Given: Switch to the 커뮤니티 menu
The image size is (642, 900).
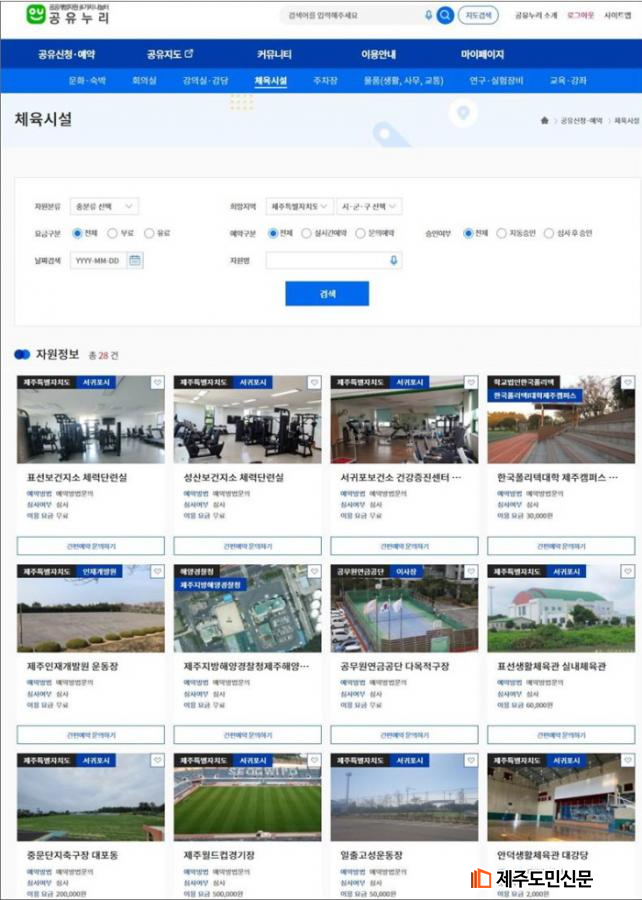Looking at the screenshot, I should pyautogui.click(x=273, y=54).
